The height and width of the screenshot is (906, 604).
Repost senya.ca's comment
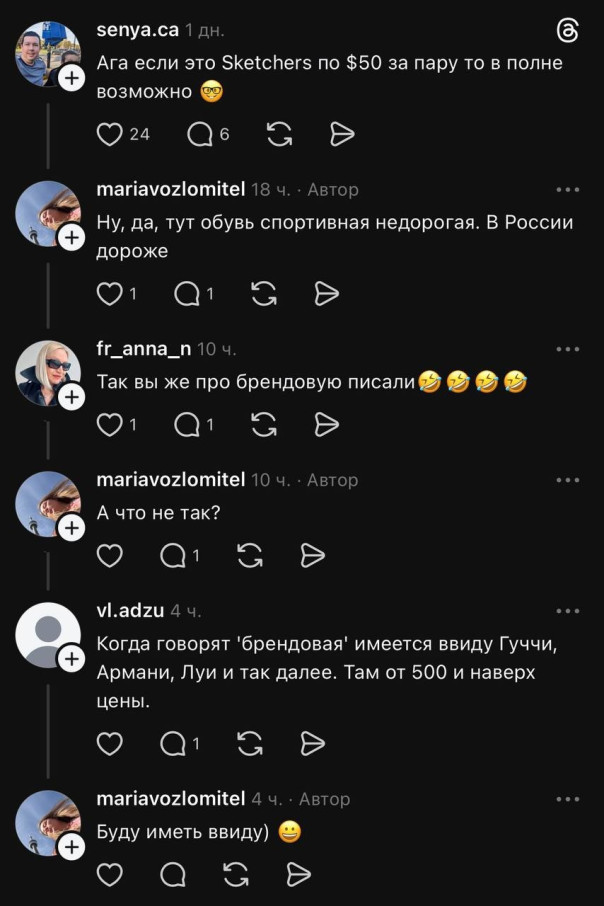click(x=281, y=134)
